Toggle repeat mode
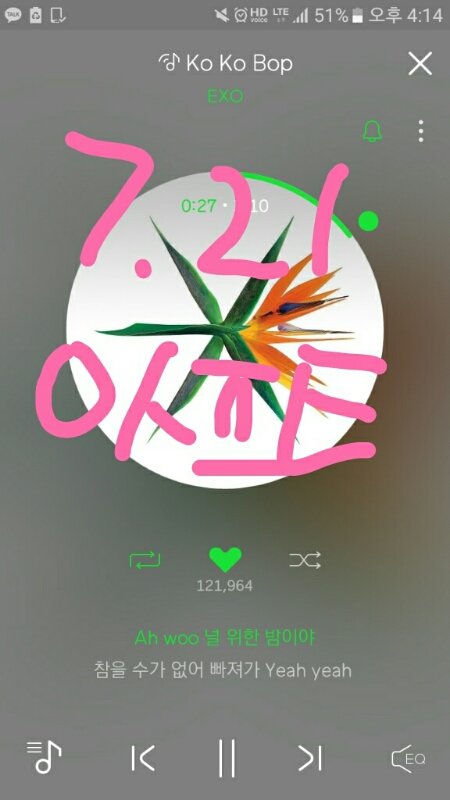 click(145, 561)
